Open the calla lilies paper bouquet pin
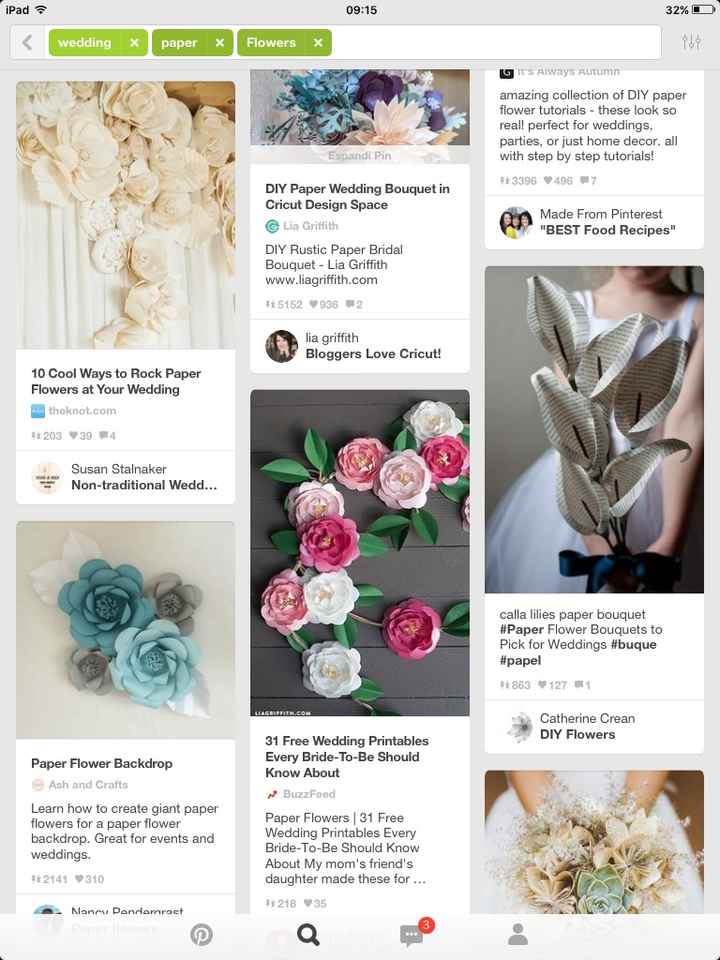720x960 pixels. click(594, 430)
